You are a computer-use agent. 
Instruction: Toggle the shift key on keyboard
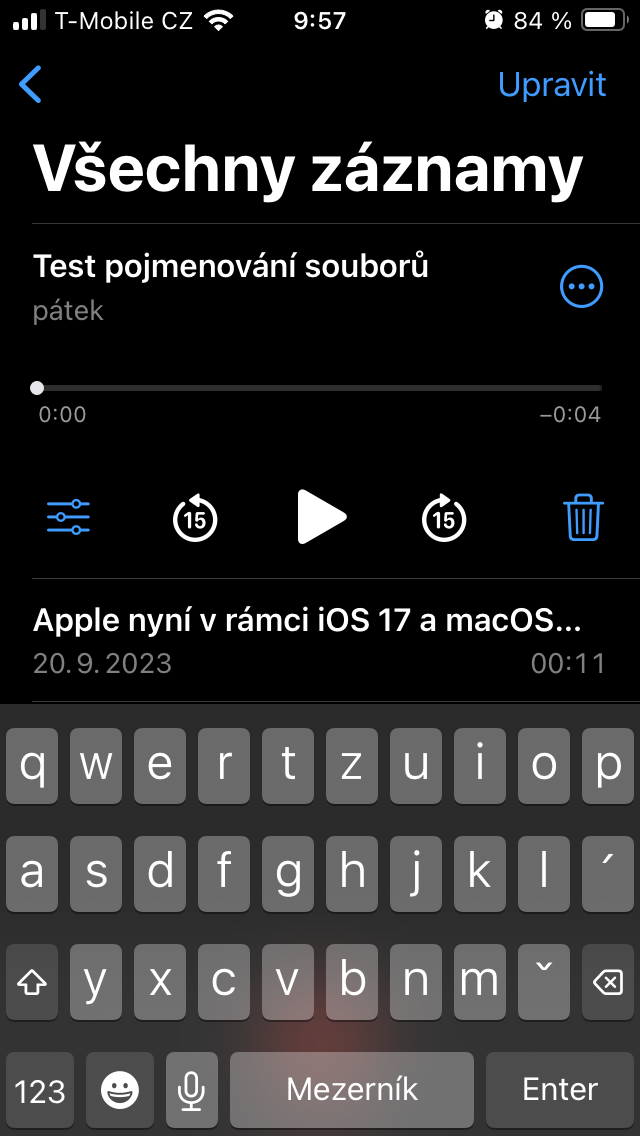[x=31, y=982]
